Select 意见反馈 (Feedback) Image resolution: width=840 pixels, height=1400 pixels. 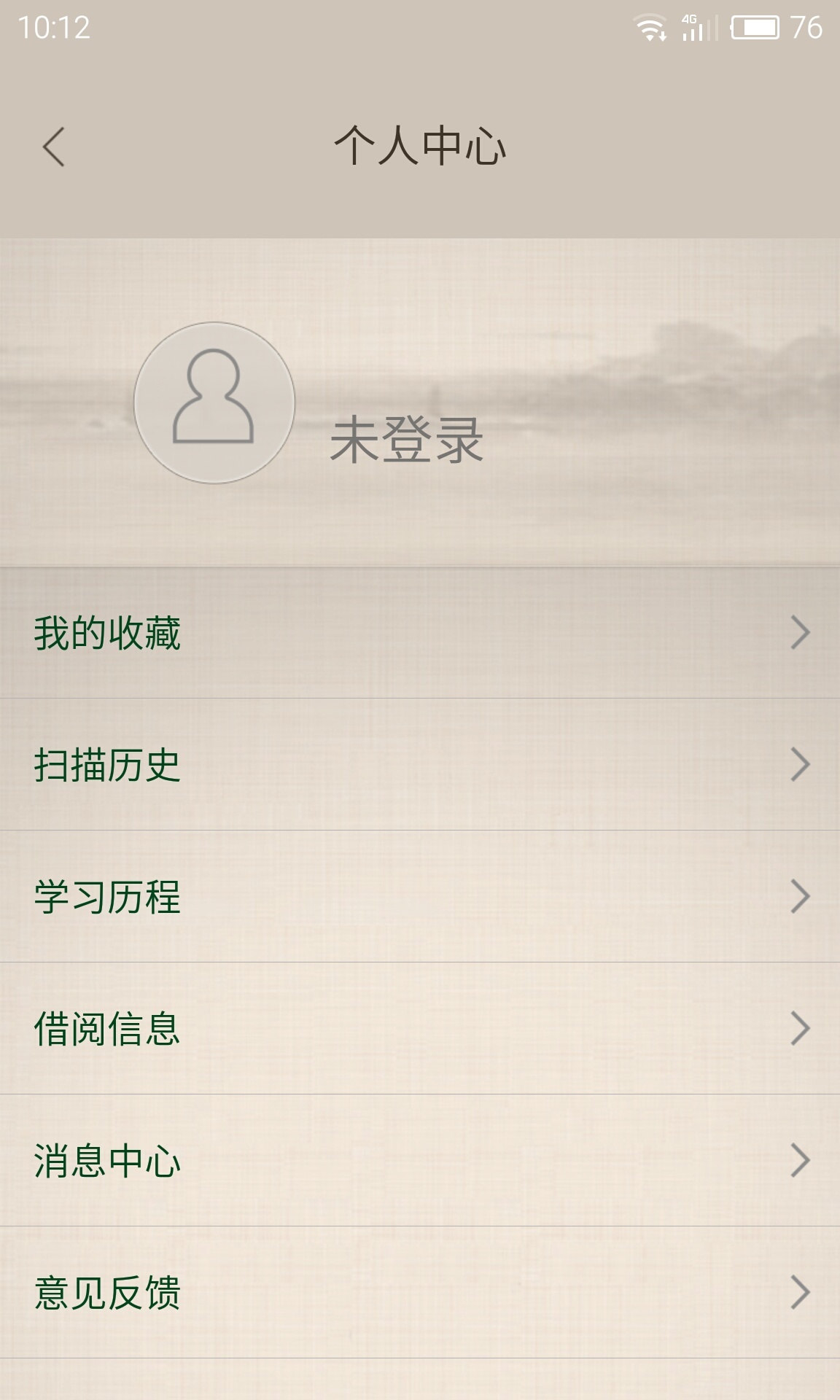point(420,1293)
